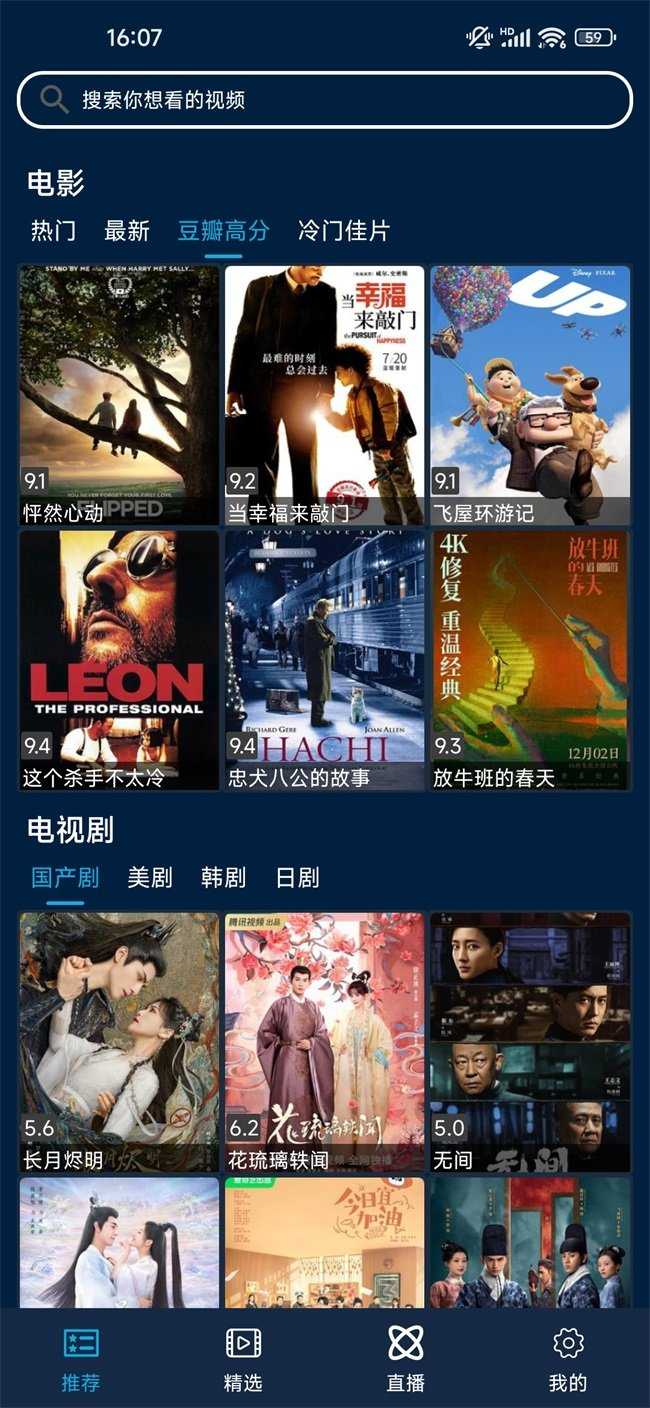Open the drama 长月烬明

point(119,1042)
